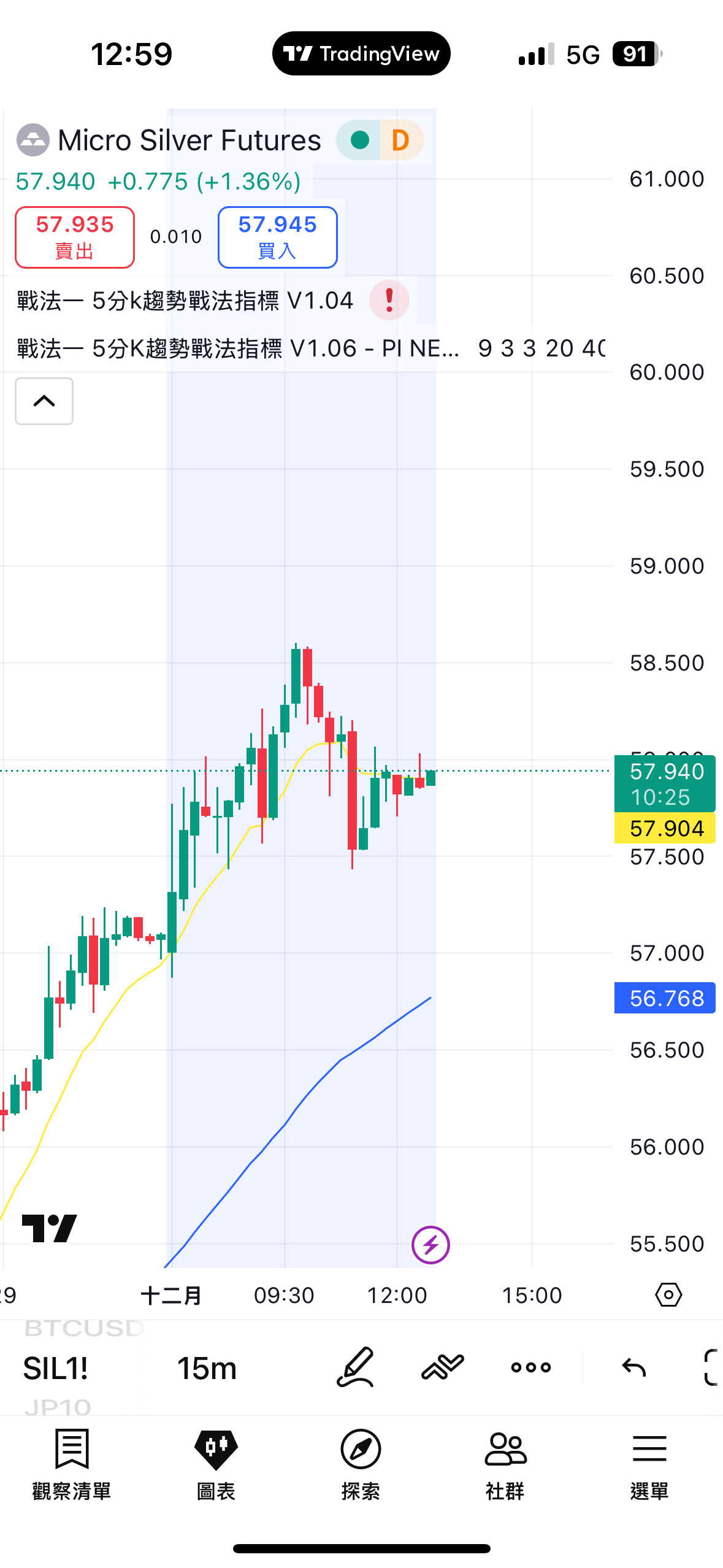Open the red warning icon on indicator V1.04
Screen dimensions: 723x1568
point(389,301)
